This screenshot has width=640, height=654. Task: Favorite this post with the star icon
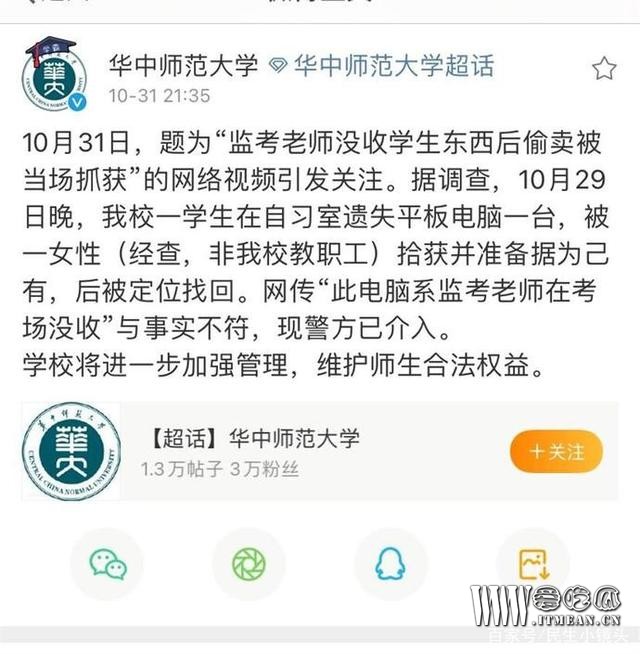point(604,68)
